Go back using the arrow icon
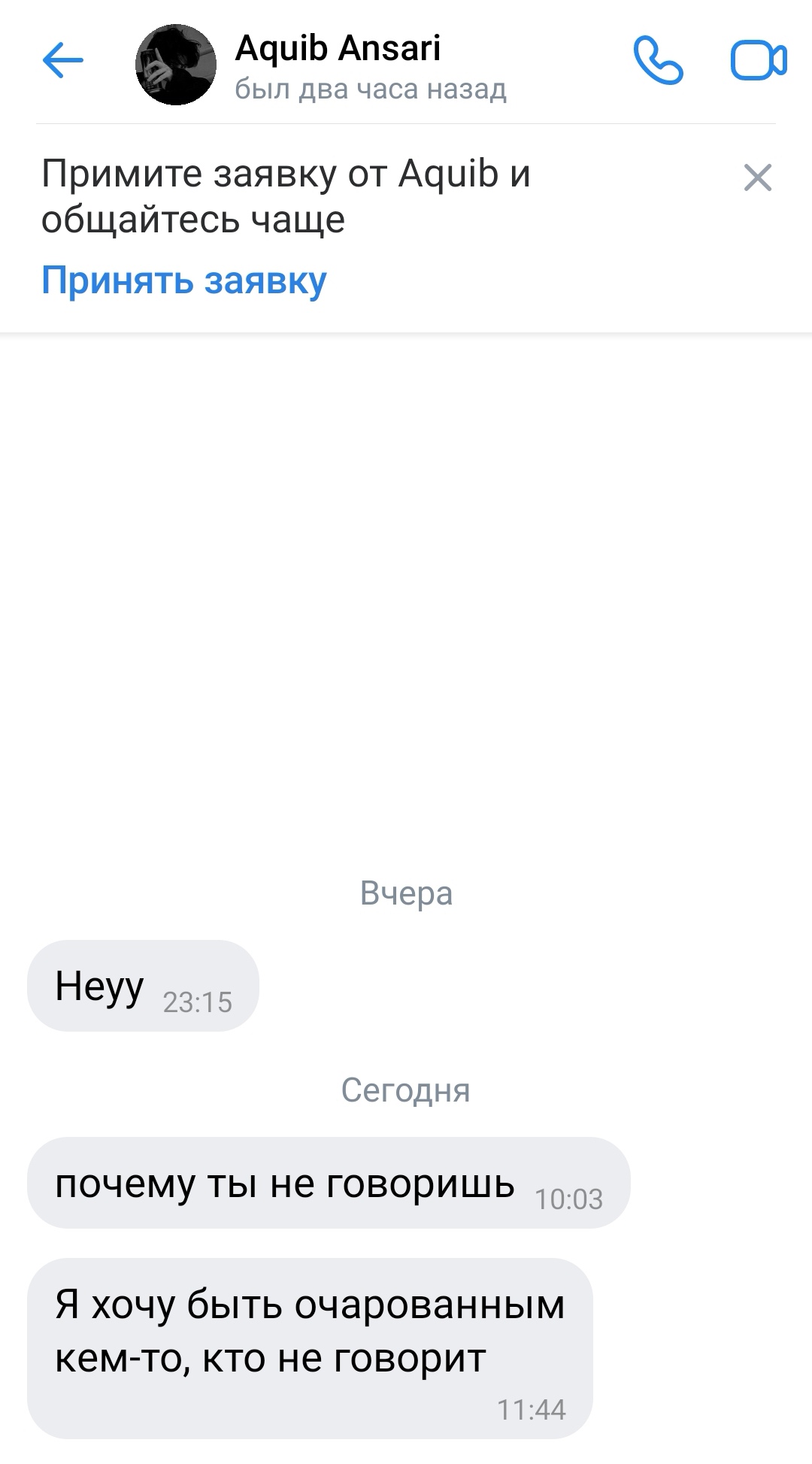 click(63, 61)
